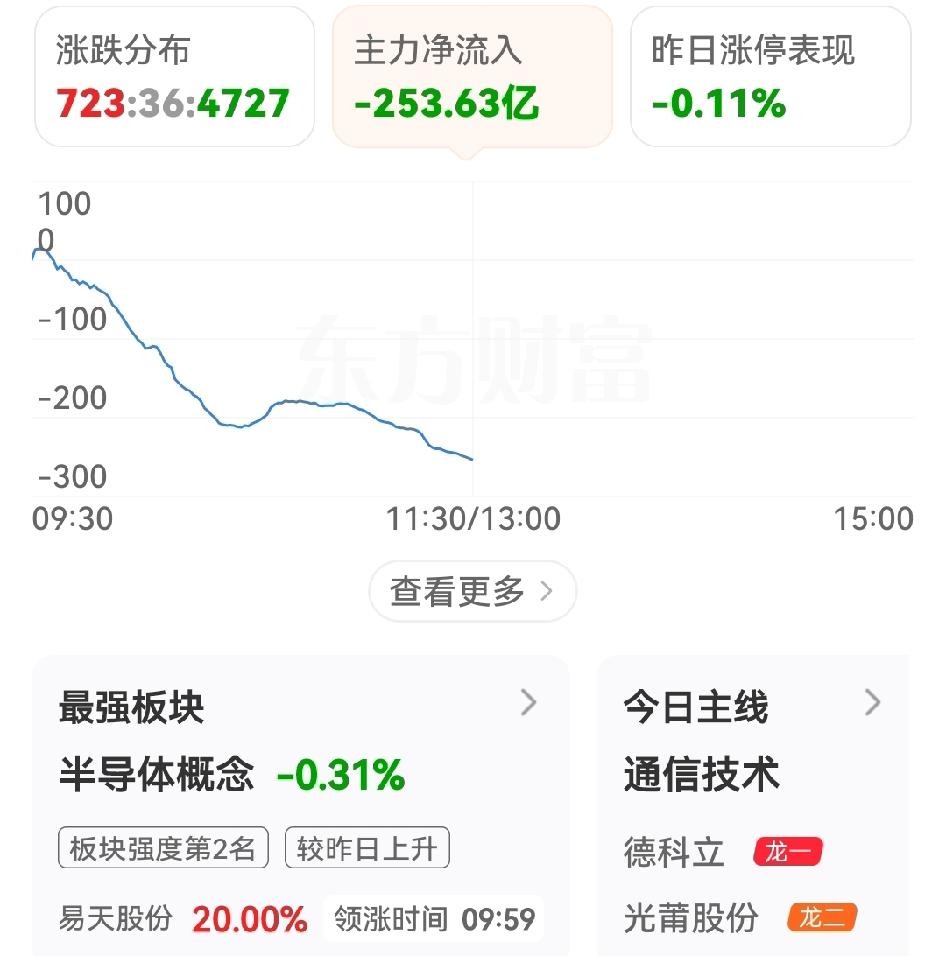Open the 查看更多 arrow icon
946x956 pixels.
click(x=546, y=591)
